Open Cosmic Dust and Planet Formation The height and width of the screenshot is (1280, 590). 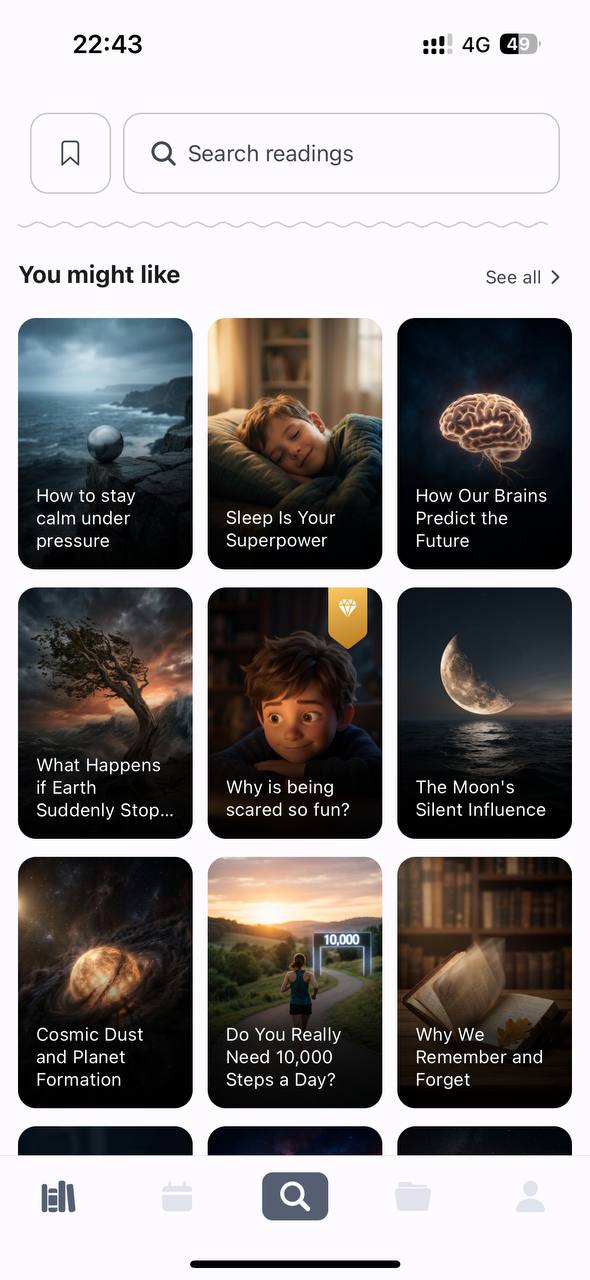pos(105,982)
